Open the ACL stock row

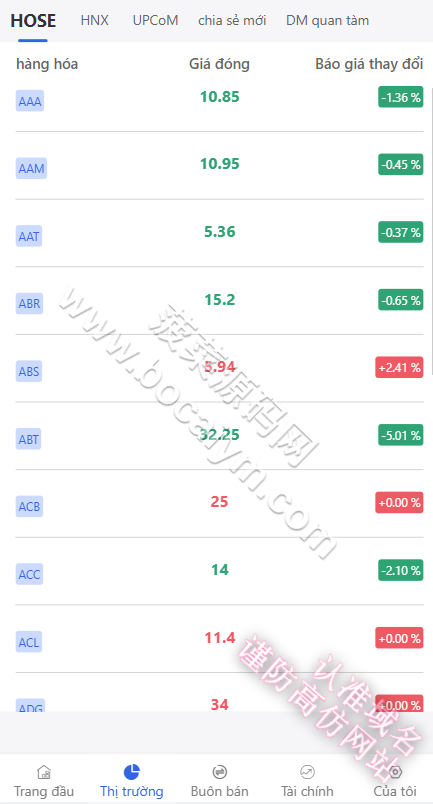click(220, 639)
